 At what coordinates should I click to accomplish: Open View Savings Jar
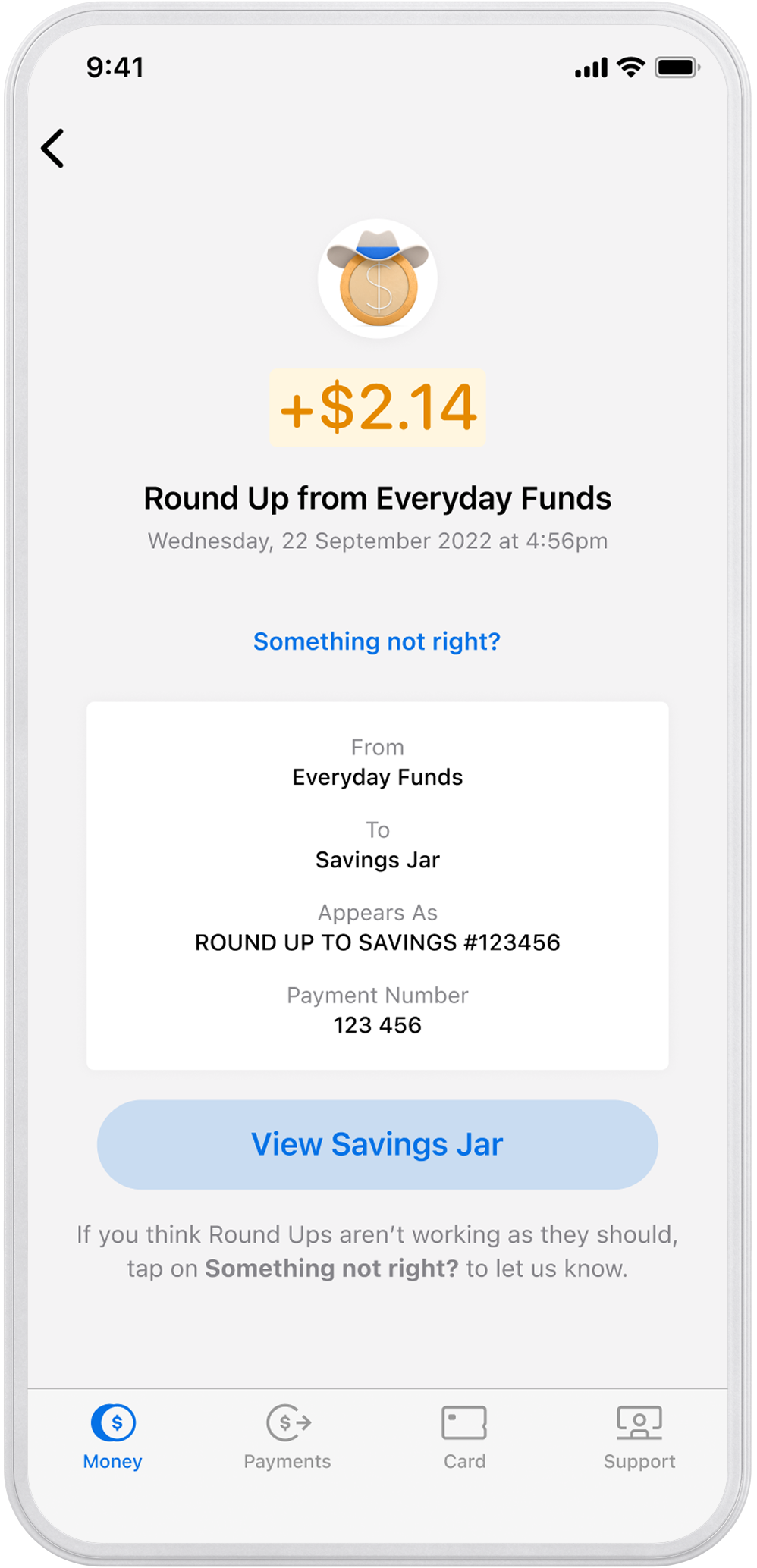point(377,1144)
